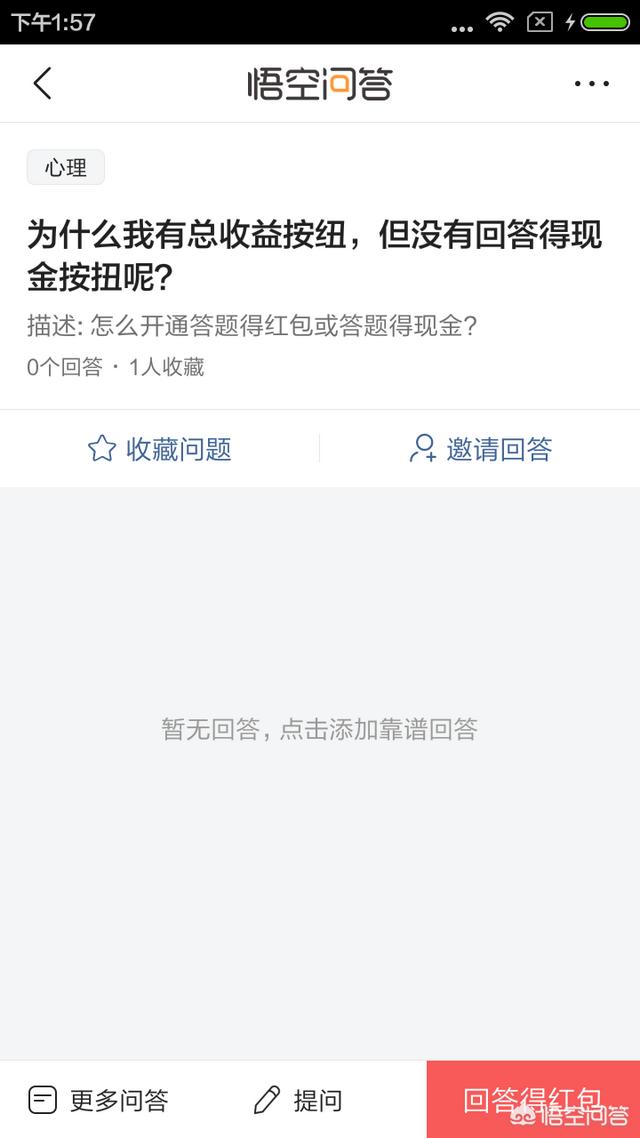Favorite this question via 收藏问题
Screen dimensions: 640x1138
(160, 449)
